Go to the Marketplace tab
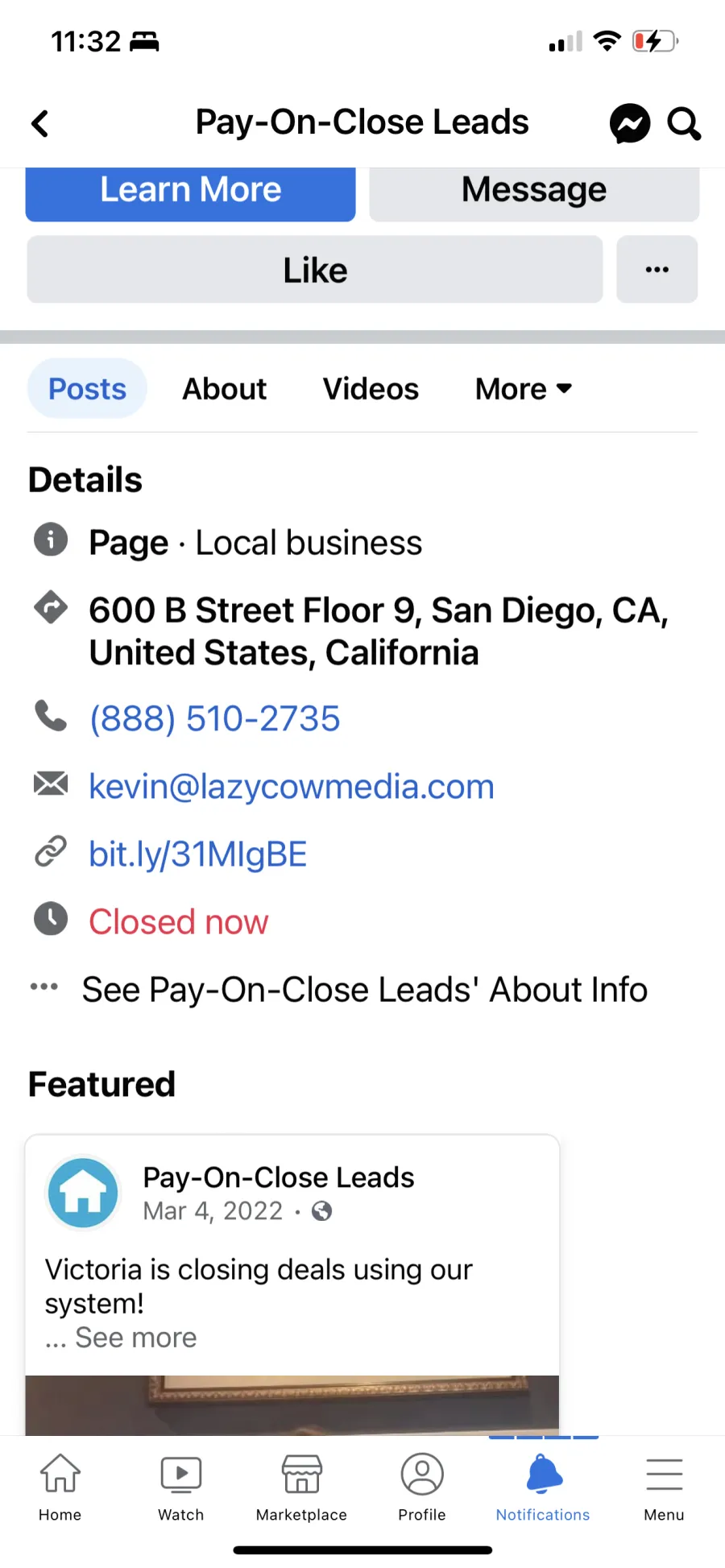 [x=301, y=1488]
